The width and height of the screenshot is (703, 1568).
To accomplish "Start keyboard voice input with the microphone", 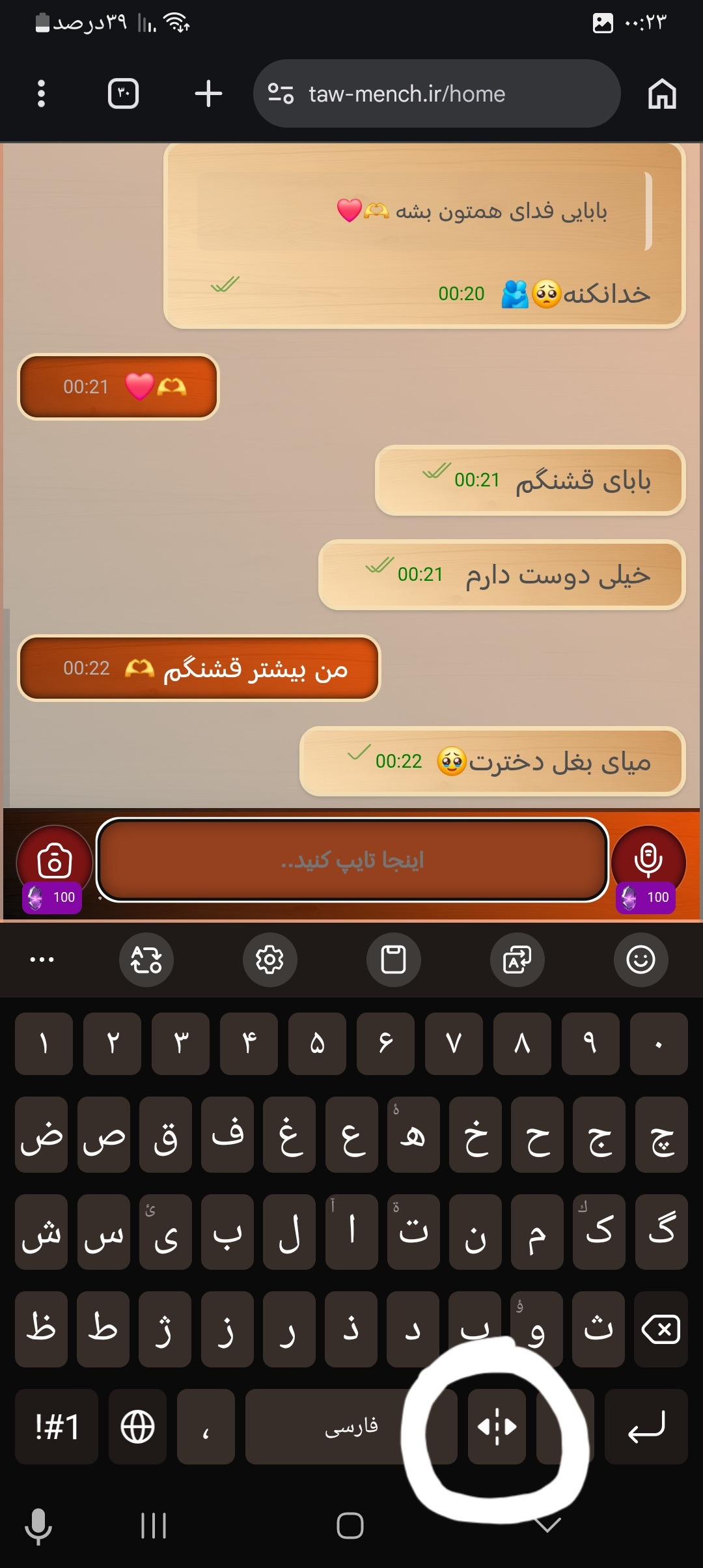I will [x=38, y=1526].
